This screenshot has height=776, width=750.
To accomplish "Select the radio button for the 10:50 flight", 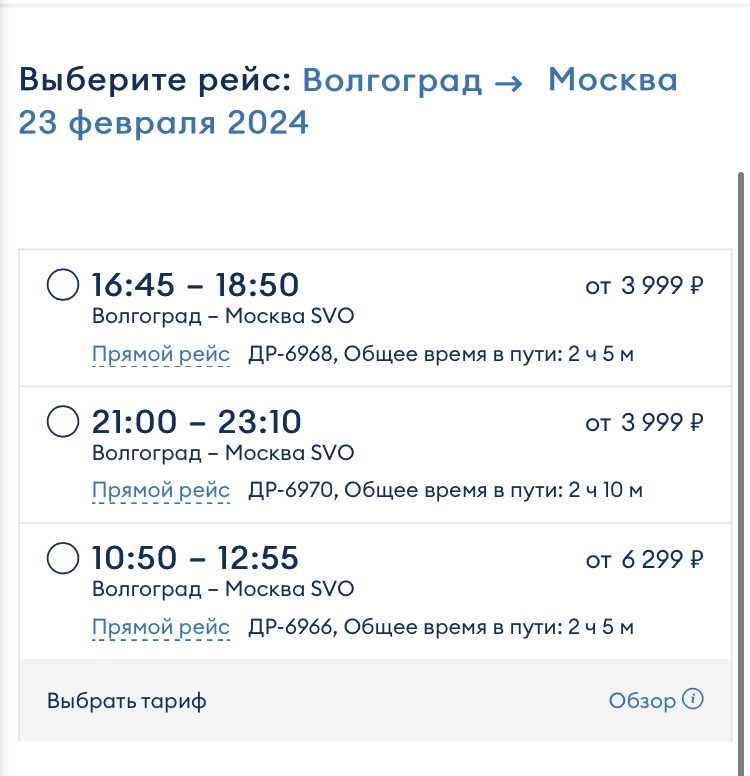I will click(62, 560).
